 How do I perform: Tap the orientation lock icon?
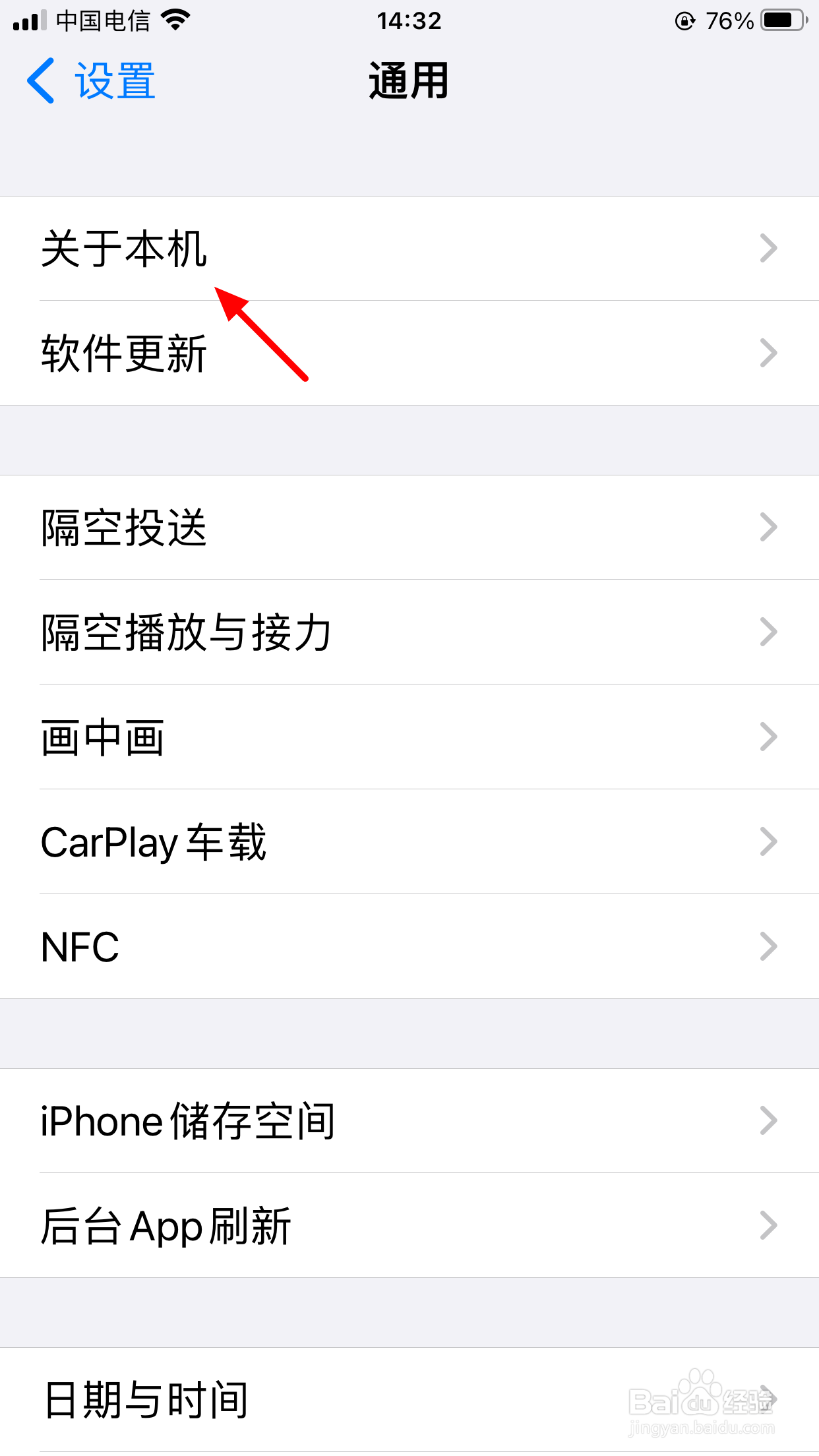coord(684,20)
